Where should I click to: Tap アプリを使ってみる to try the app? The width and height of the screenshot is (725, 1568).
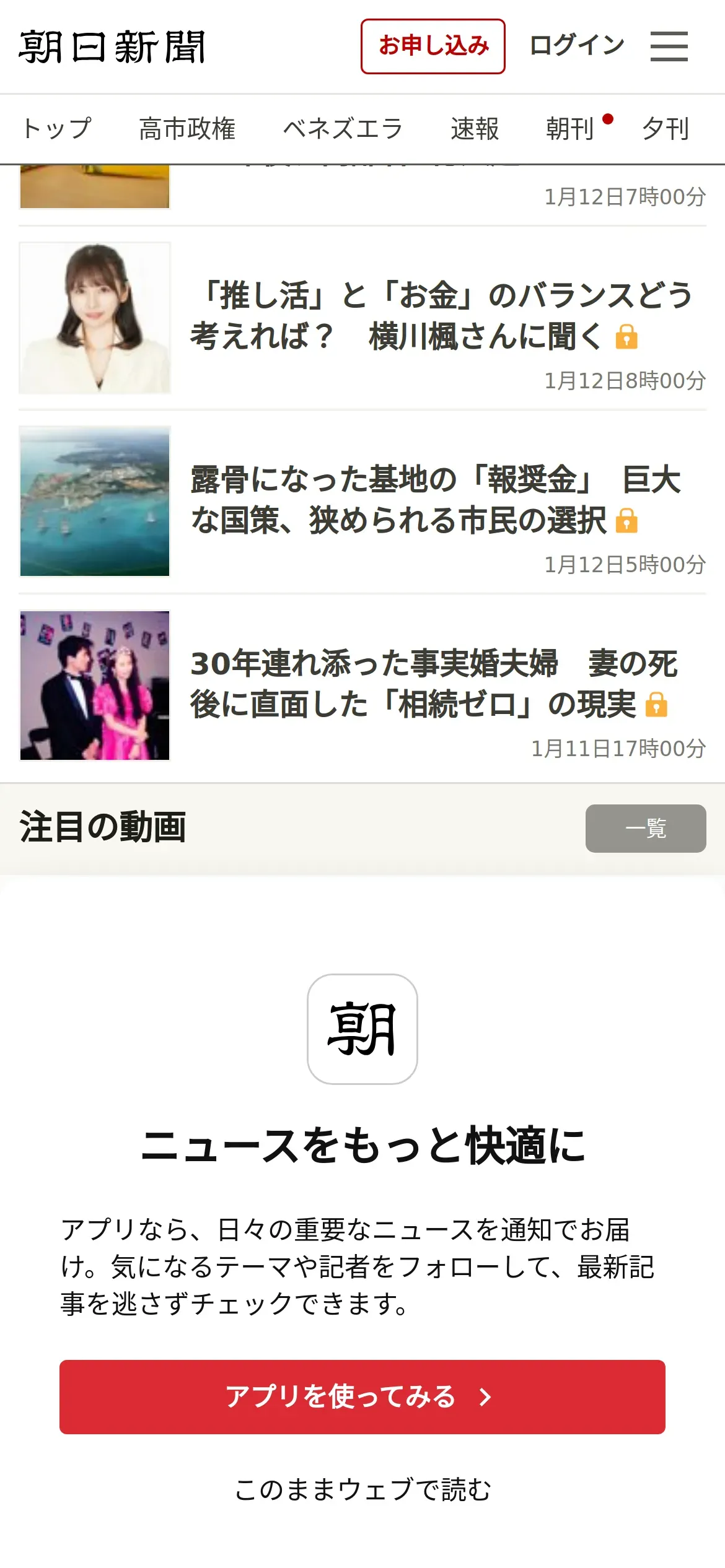tap(362, 1396)
